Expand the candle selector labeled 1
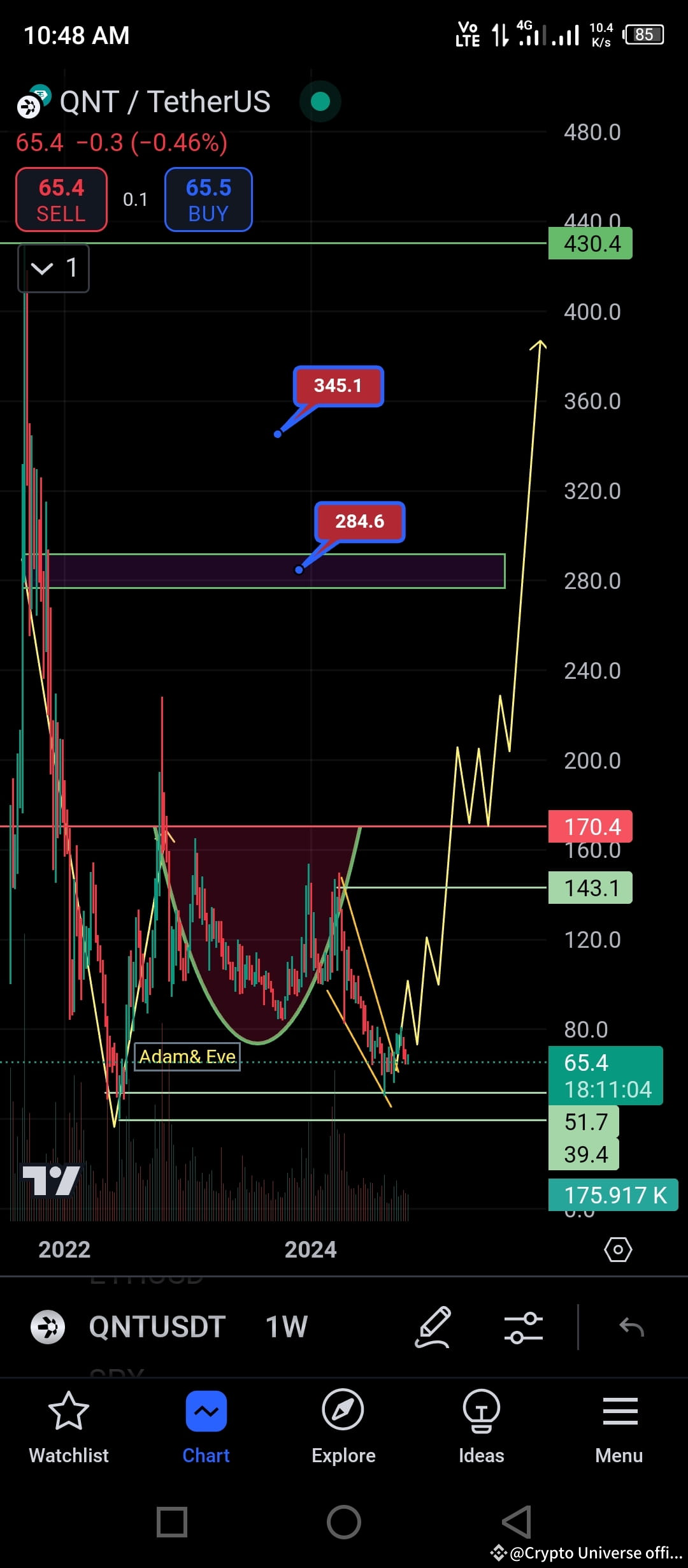 pos(54,268)
